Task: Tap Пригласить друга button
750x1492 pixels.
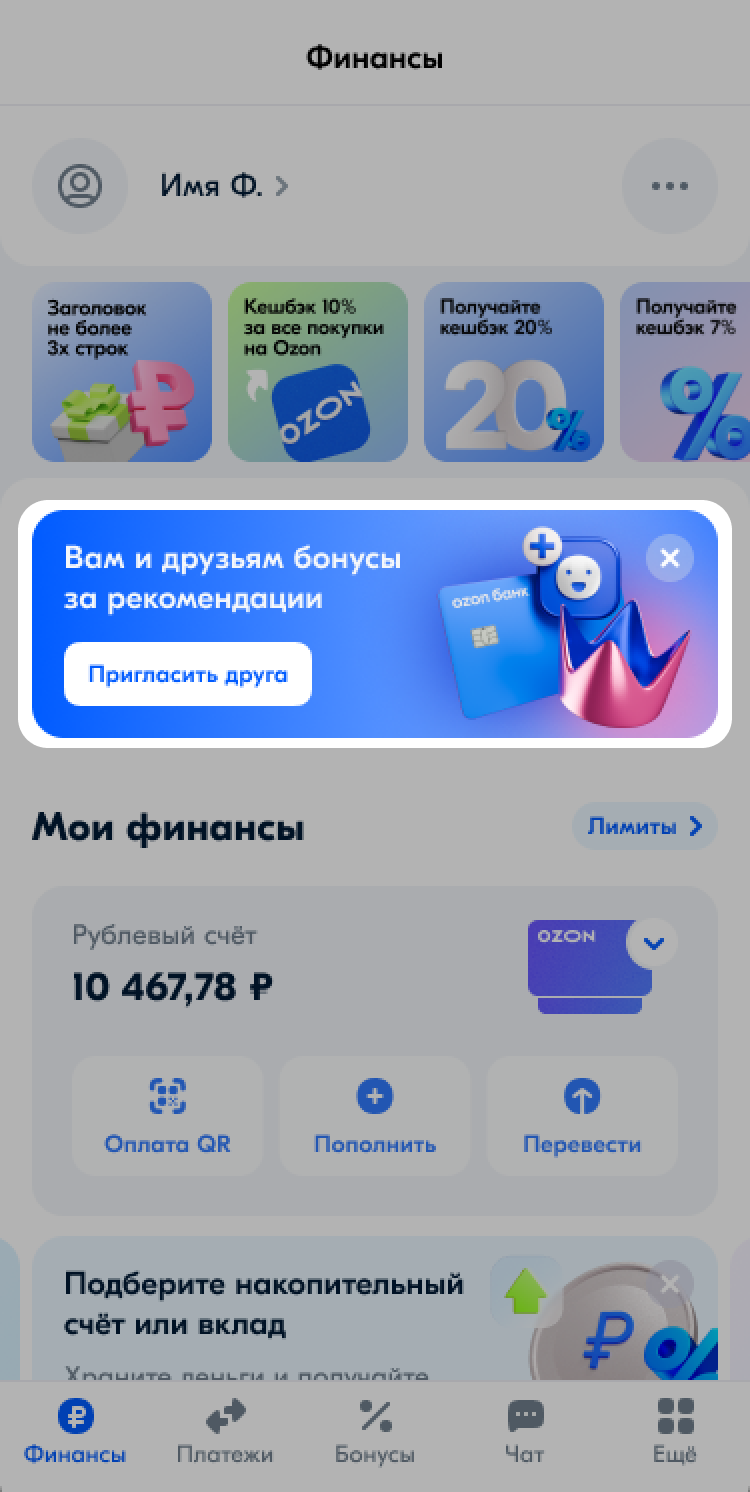Action: (188, 674)
